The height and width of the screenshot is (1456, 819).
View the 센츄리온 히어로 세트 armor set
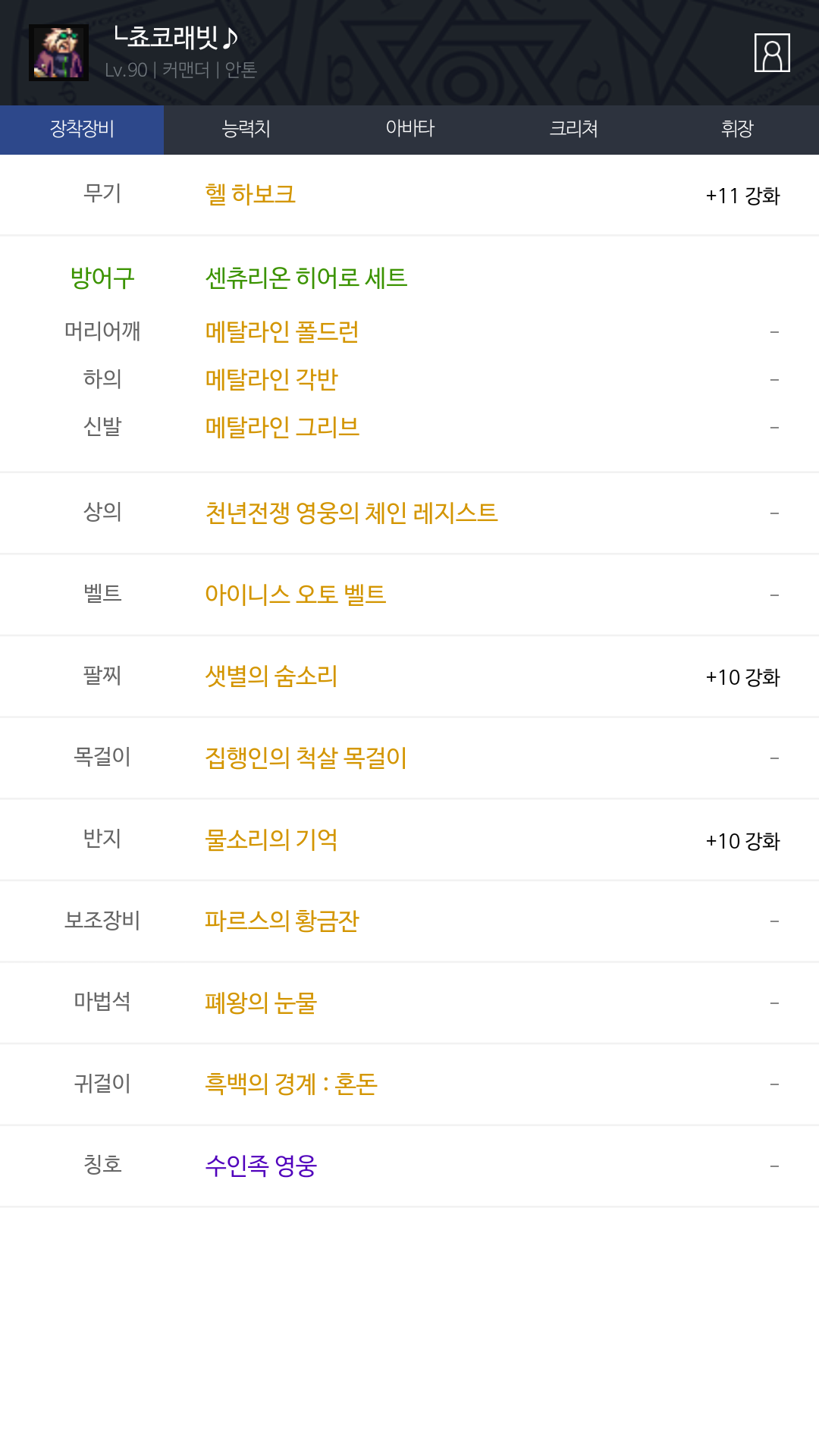click(x=306, y=278)
